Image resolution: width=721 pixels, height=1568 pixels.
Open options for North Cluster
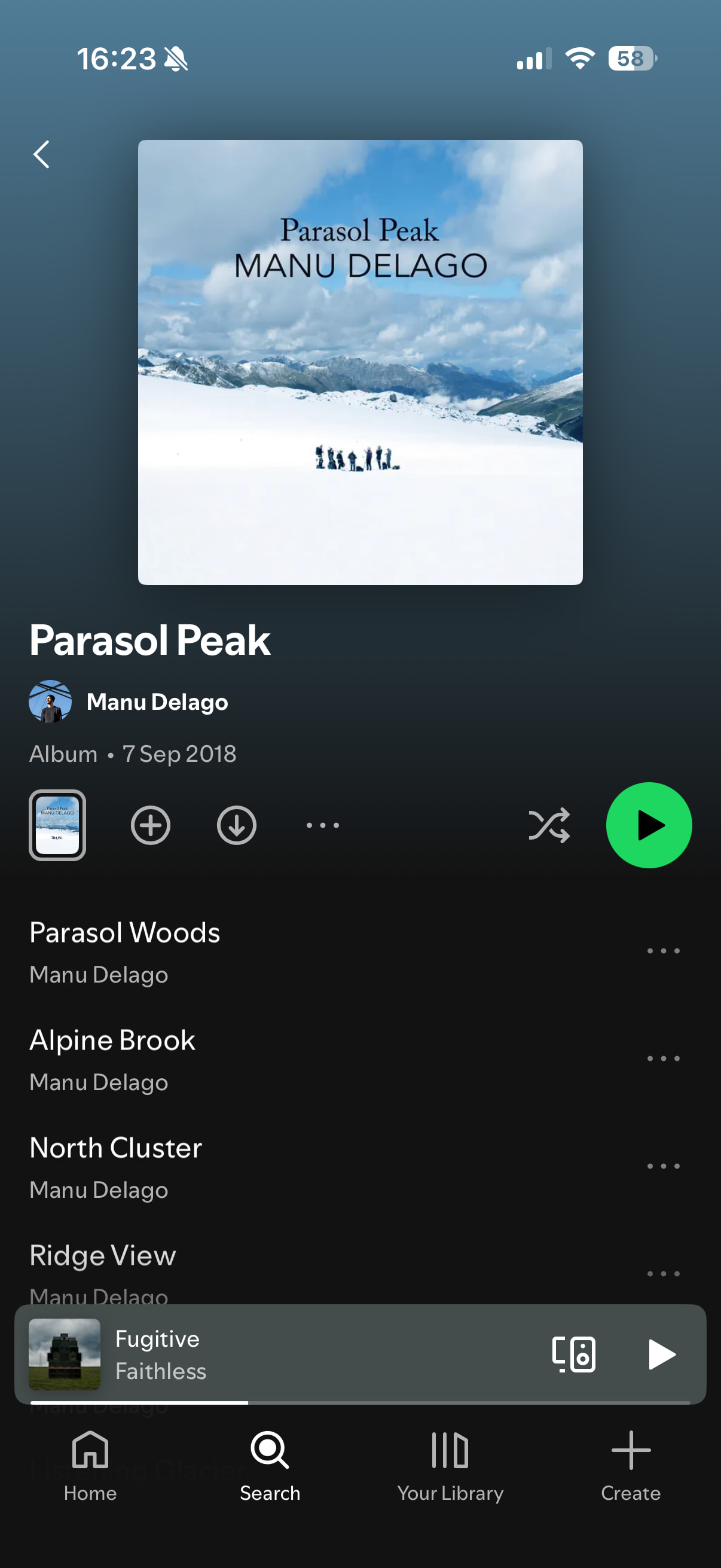[x=662, y=1166]
